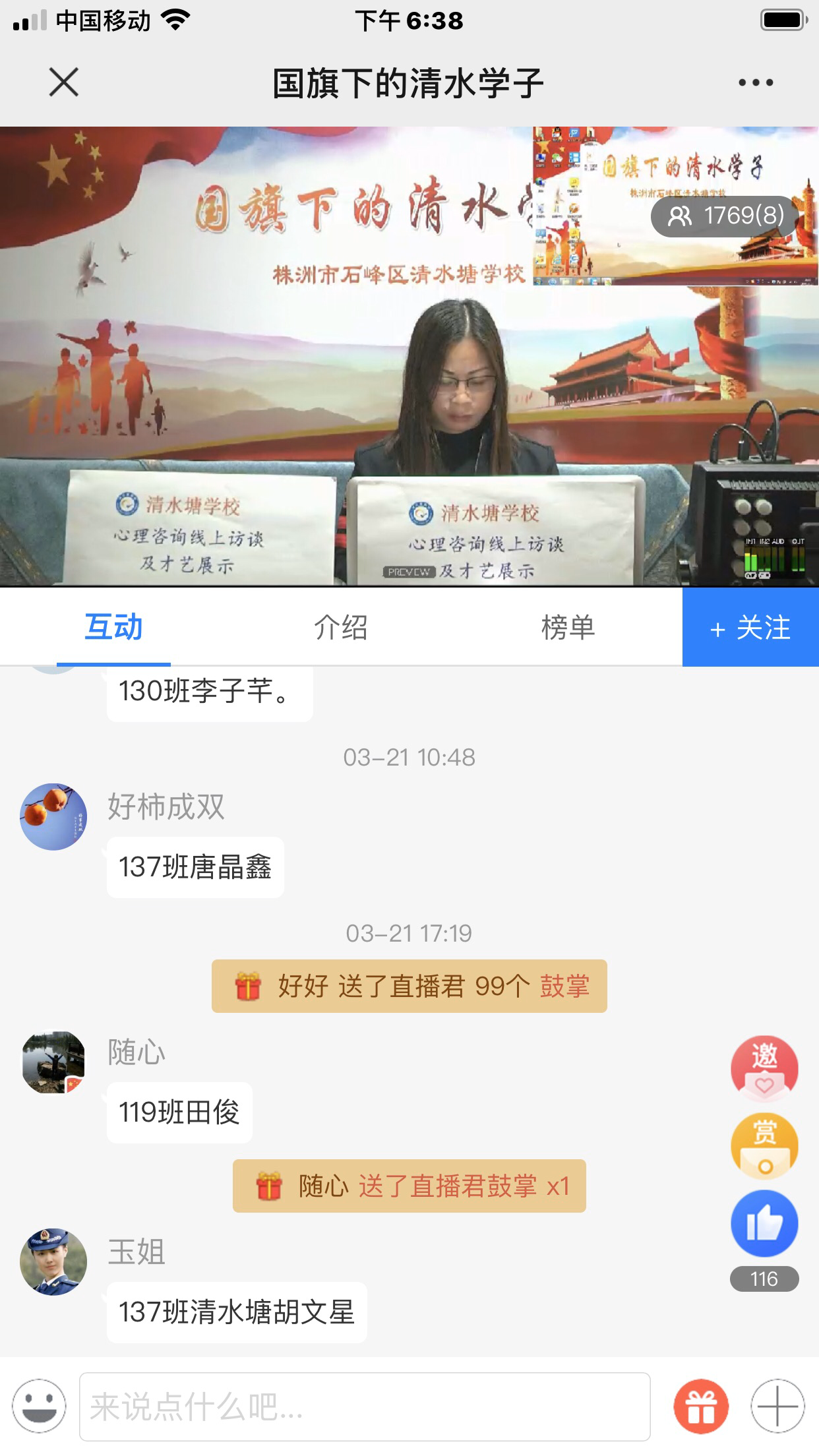Follow the broadcaster with 关注 button
Viewport: 819px width, 1456px height.
[750, 627]
